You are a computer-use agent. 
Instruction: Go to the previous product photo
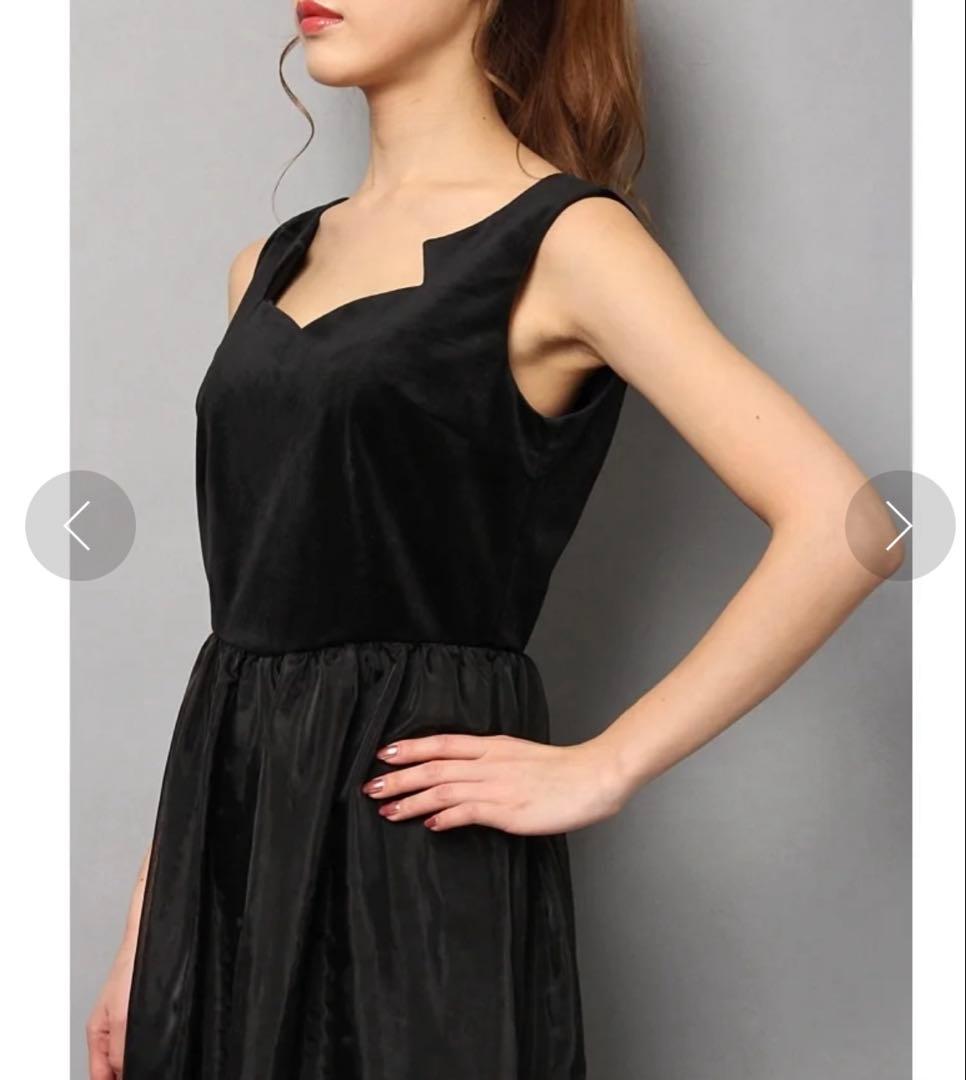pos(80,525)
